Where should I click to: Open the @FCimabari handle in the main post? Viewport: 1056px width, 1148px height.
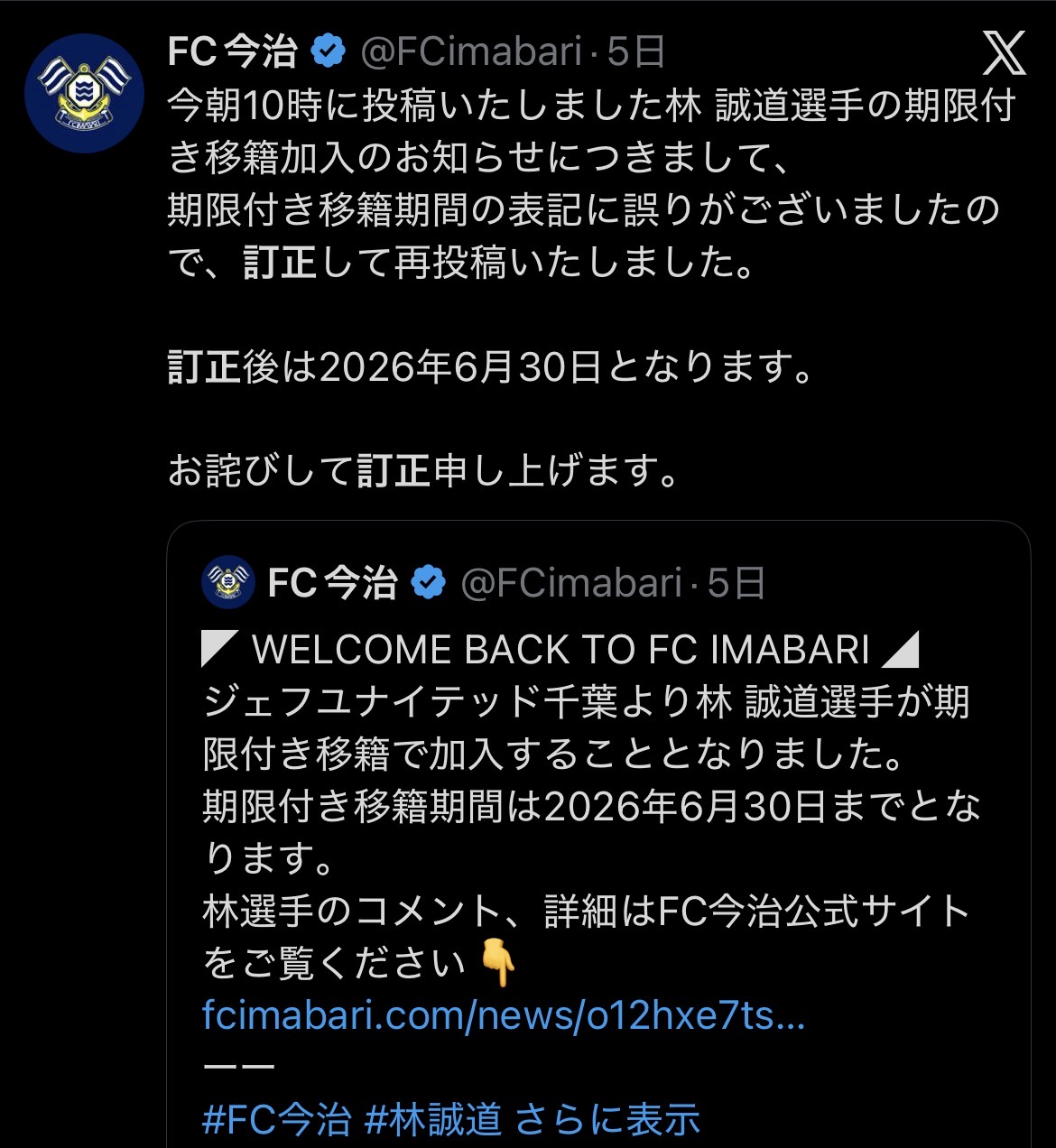(470, 52)
